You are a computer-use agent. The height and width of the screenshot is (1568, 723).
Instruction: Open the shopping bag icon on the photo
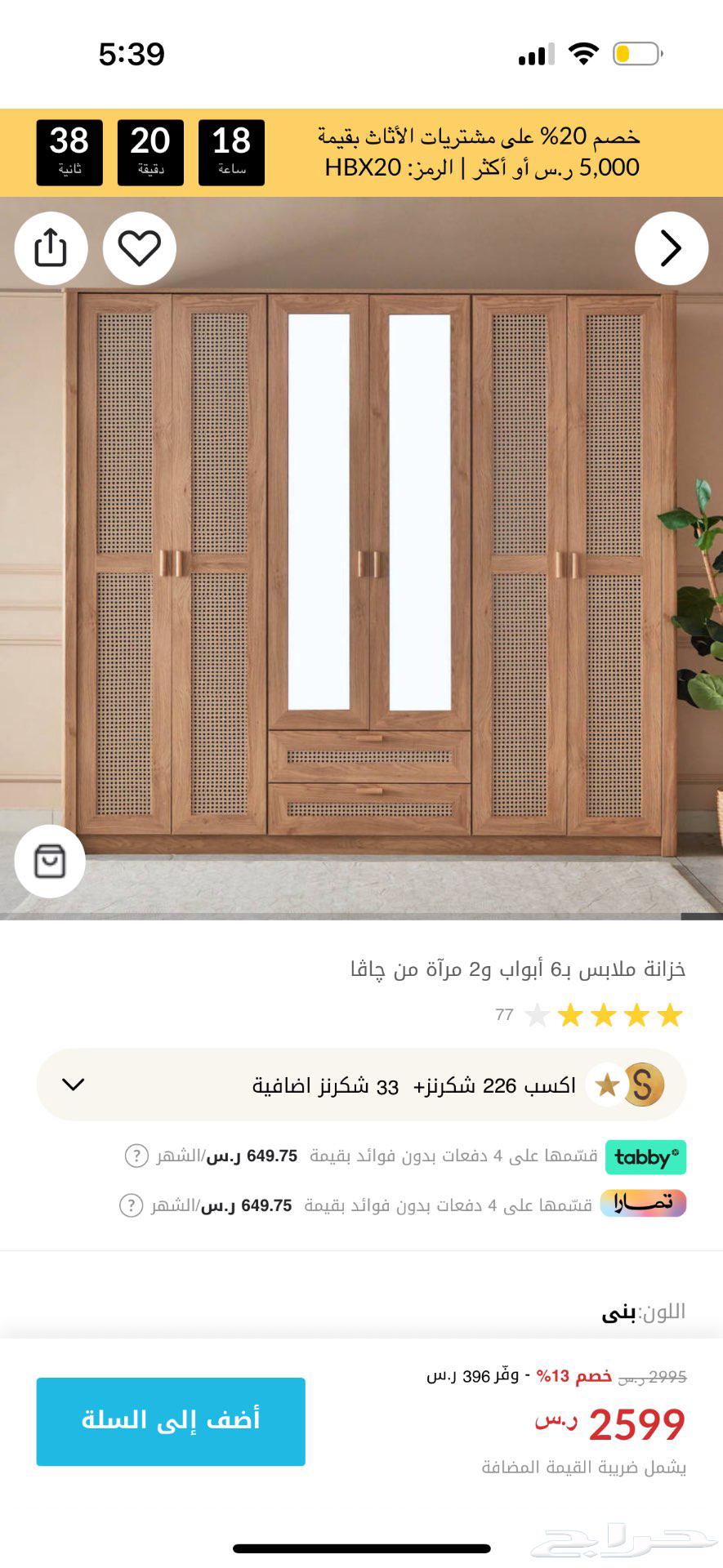click(x=50, y=862)
